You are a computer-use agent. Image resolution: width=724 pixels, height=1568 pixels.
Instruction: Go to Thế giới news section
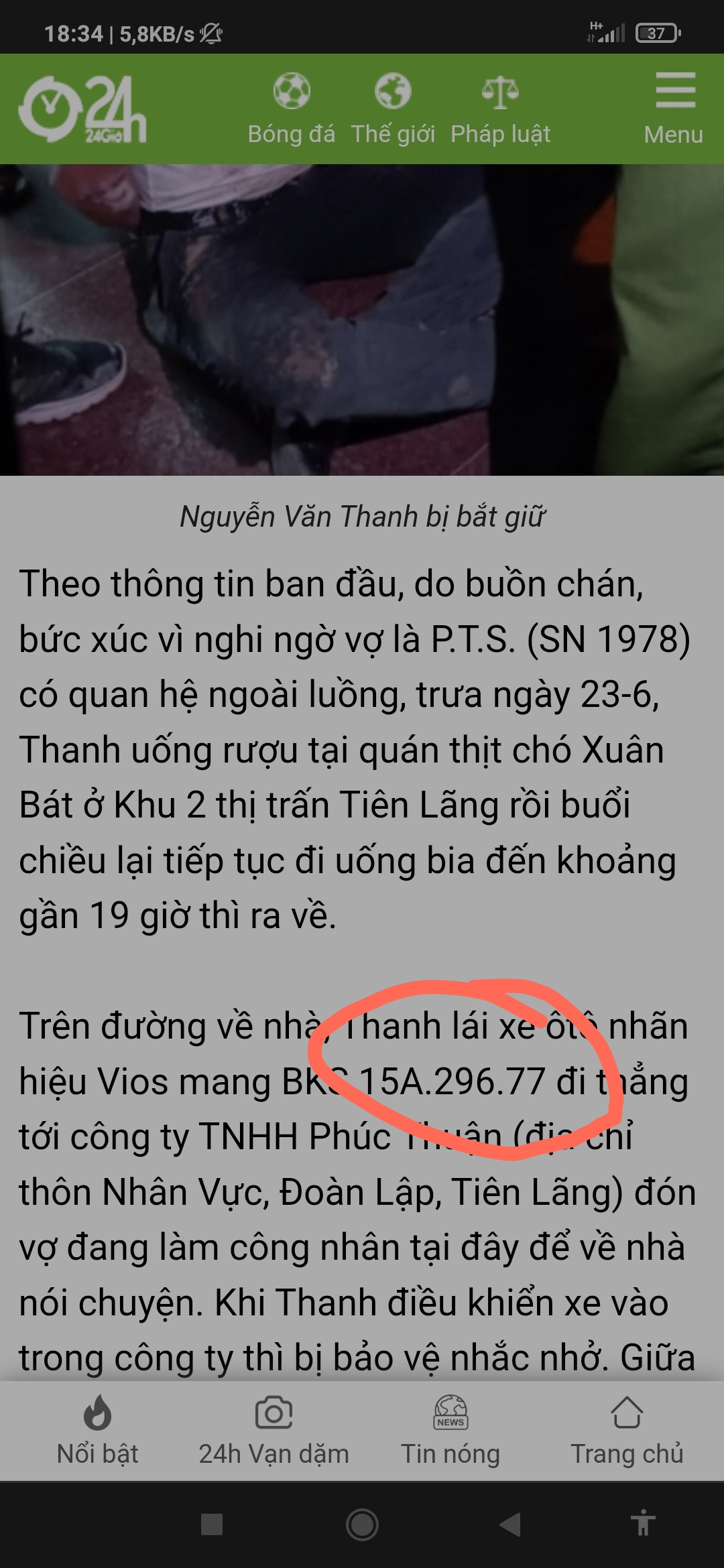(393, 109)
